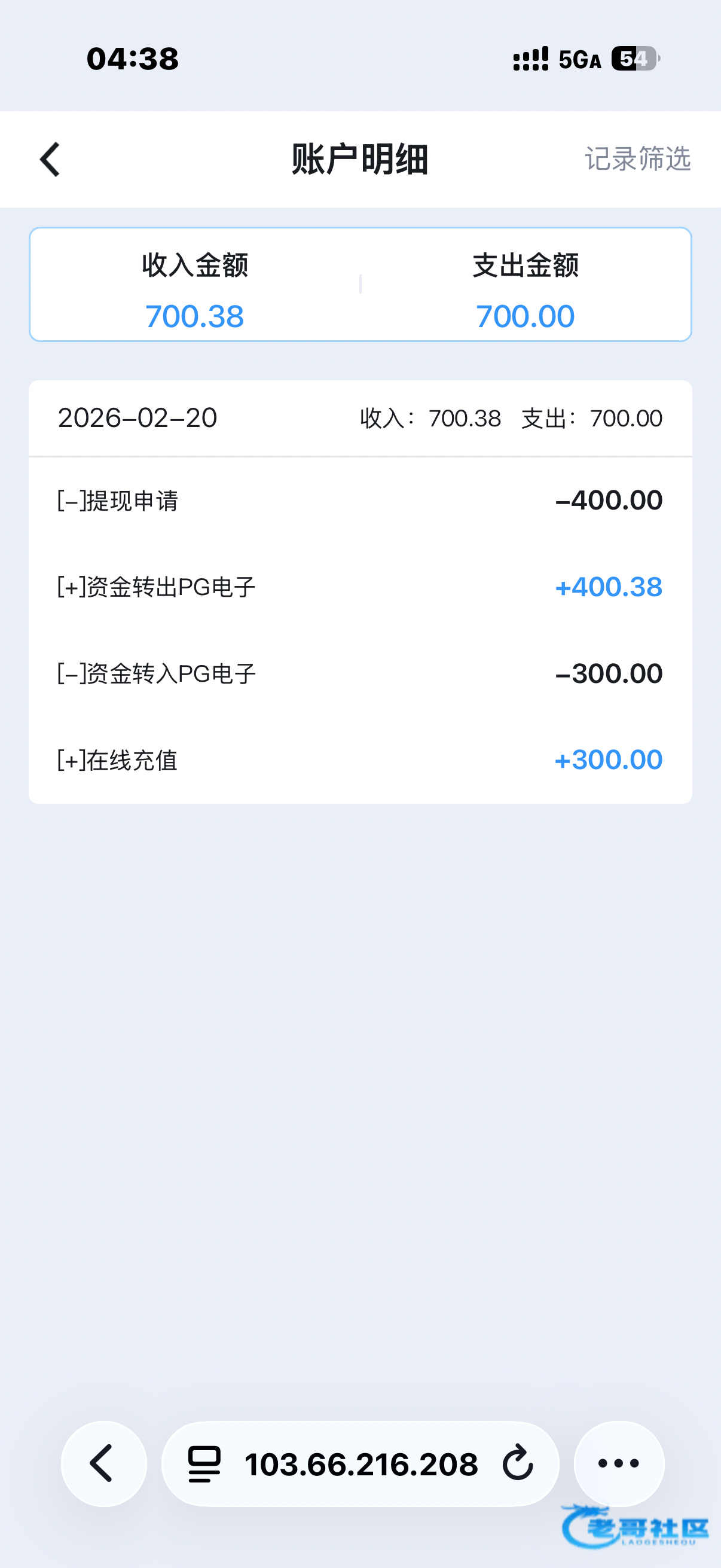Image resolution: width=721 pixels, height=1568 pixels.
Task: Go back from the 账户明细 page
Action: click(50, 160)
